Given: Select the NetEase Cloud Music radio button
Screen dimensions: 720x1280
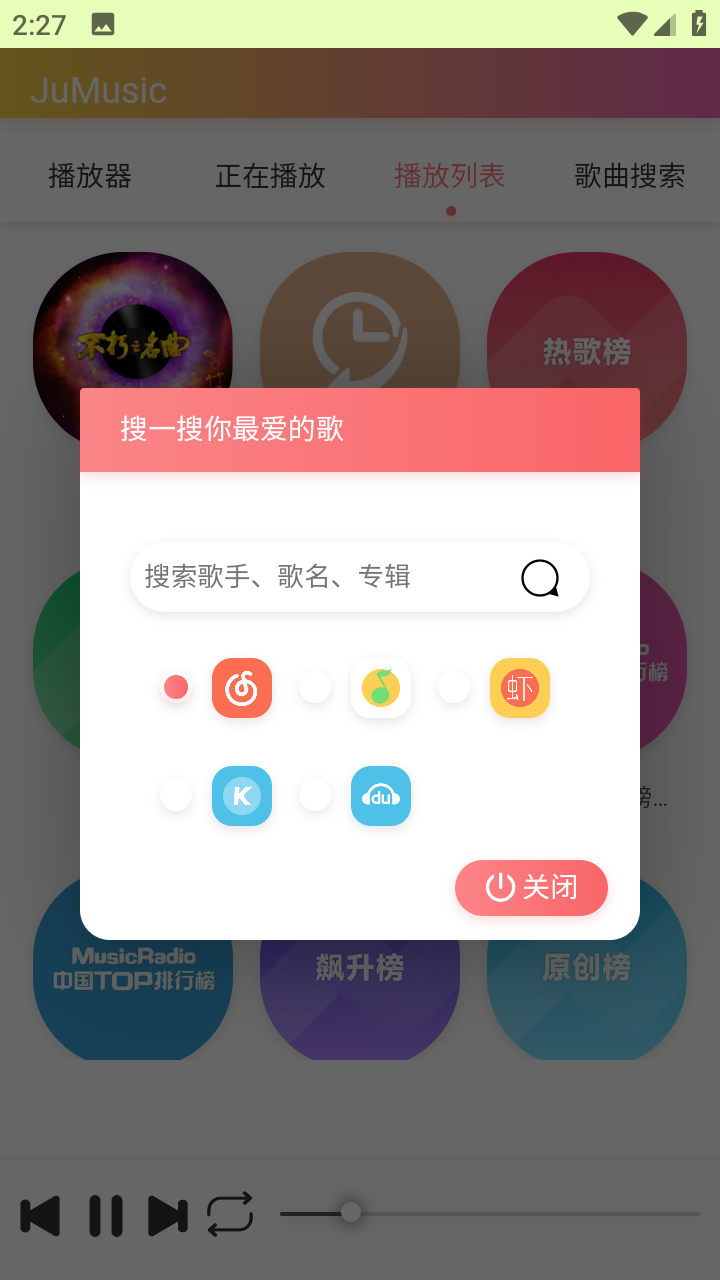Looking at the screenshot, I should tap(176, 687).
